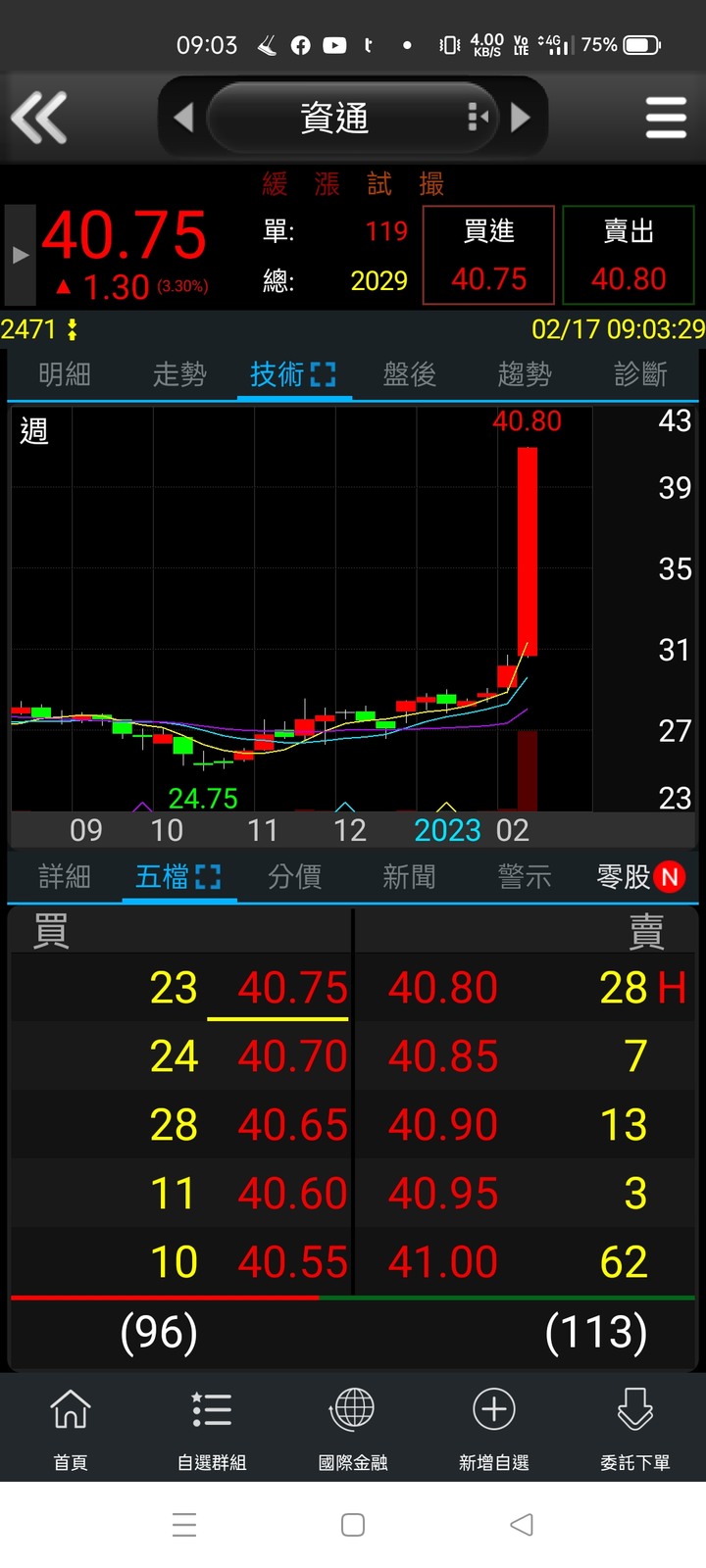
Task: Add this stock via 新增自選
Action: (494, 1429)
